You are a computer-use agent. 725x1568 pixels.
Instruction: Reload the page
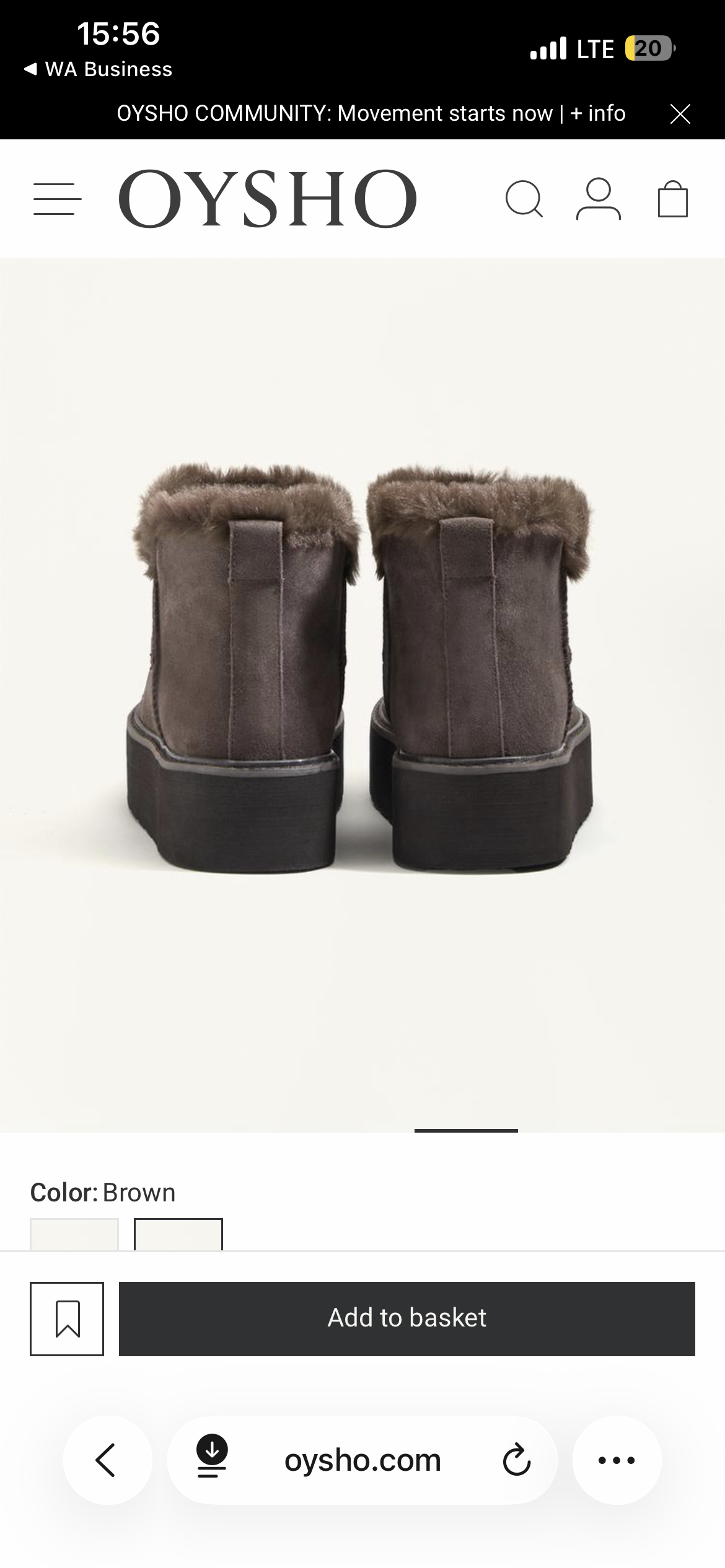click(516, 1460)
